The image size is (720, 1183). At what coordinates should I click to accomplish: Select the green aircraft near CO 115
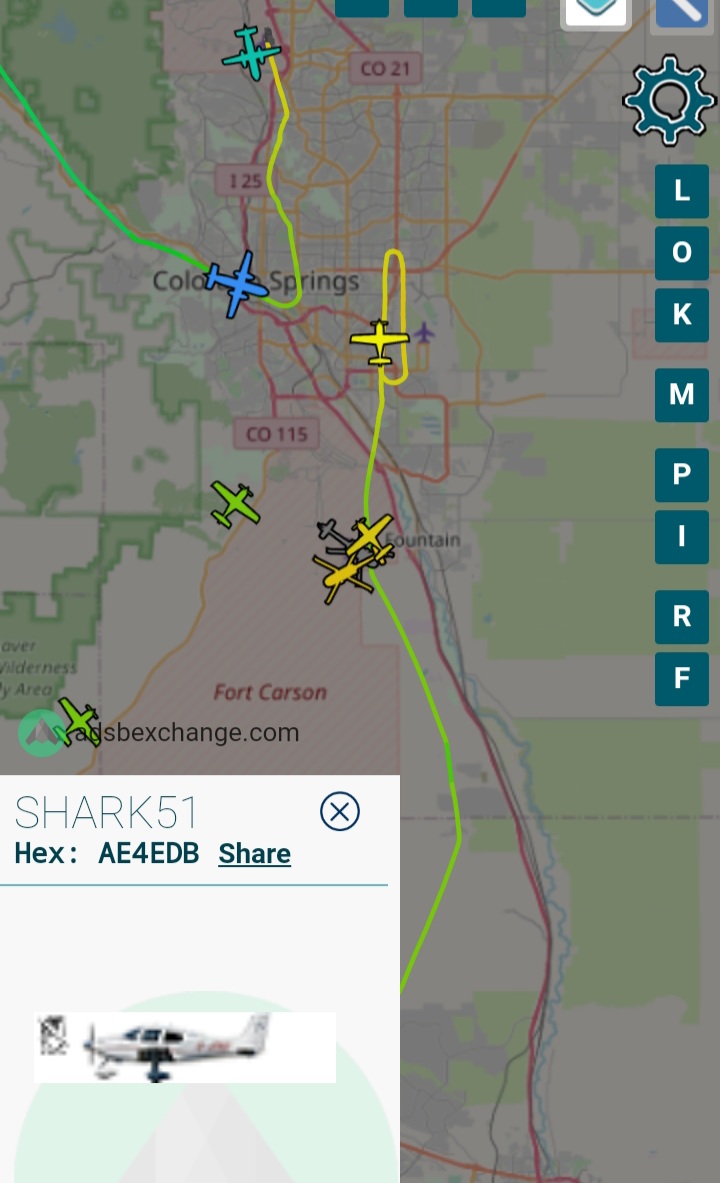pos(235,504)
